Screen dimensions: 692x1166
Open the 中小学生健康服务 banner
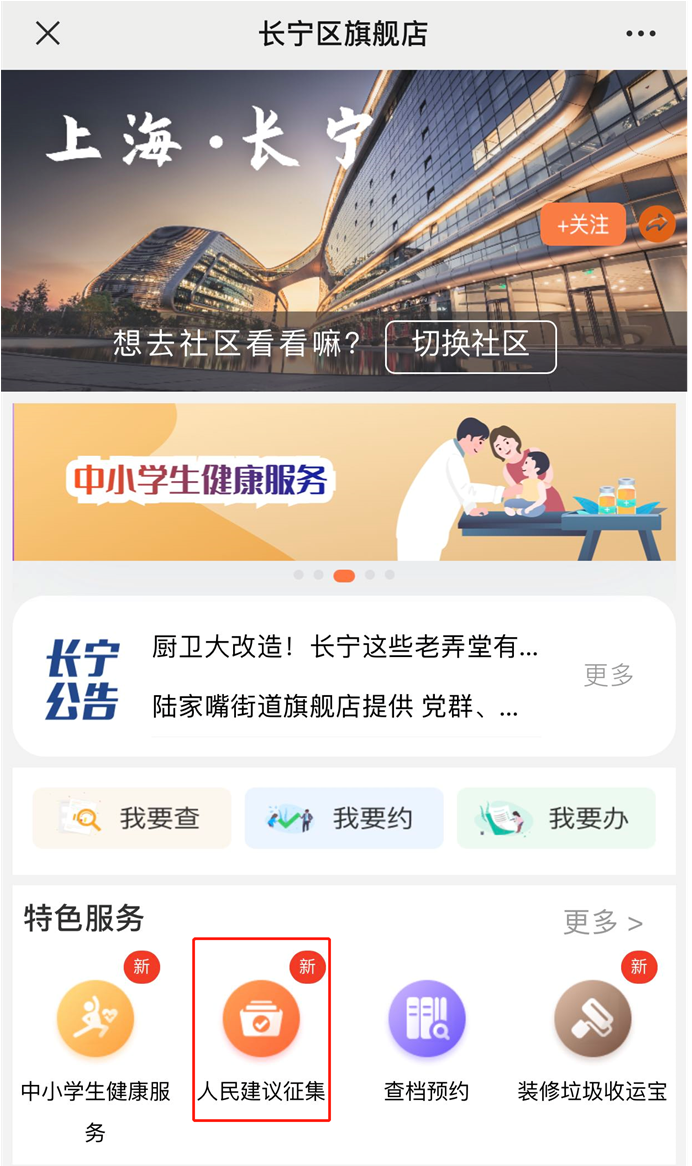pos(344,482)
